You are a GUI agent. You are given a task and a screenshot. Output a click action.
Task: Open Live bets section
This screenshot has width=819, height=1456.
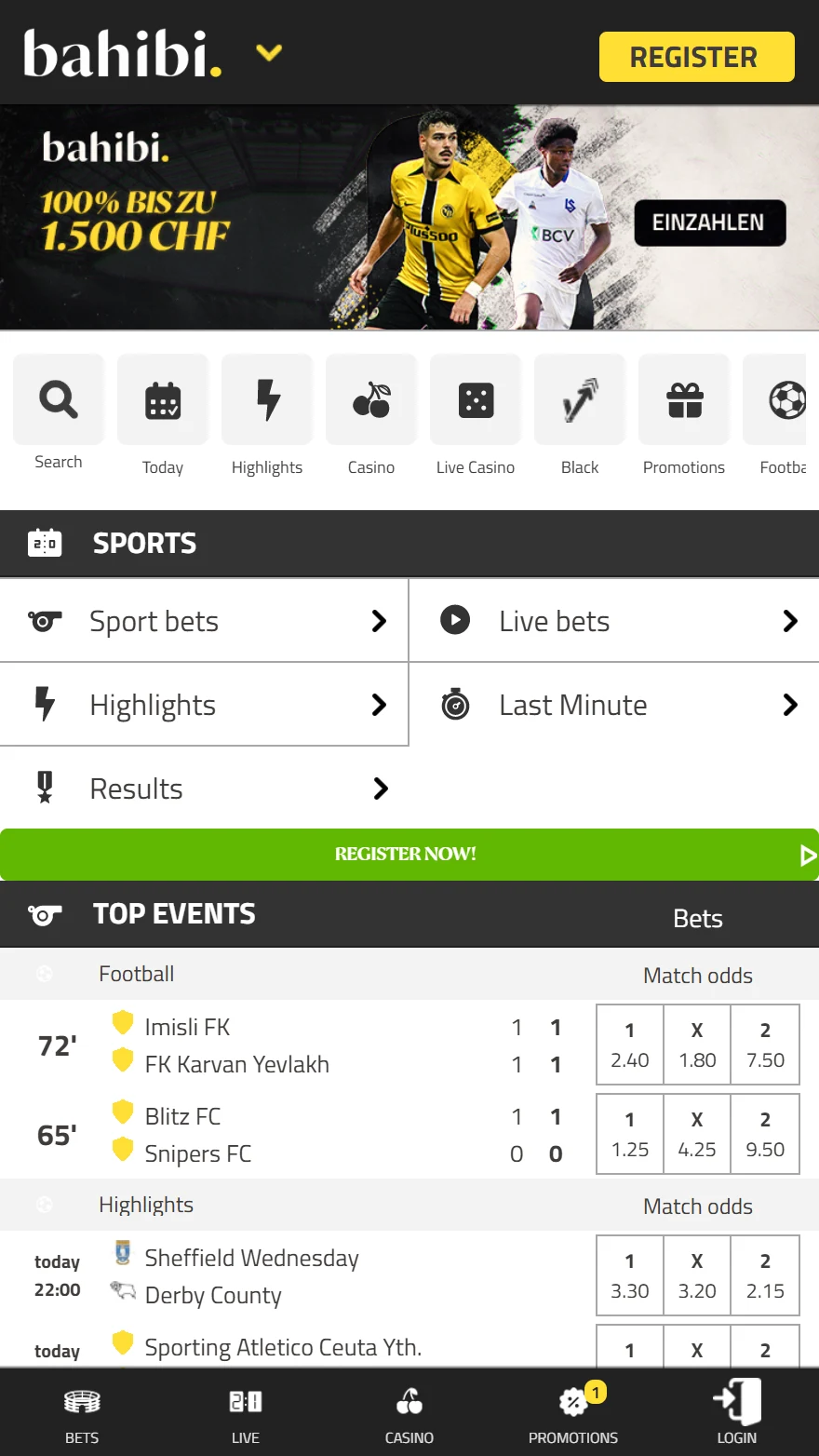pyautogui.click(x=614, y=621)
